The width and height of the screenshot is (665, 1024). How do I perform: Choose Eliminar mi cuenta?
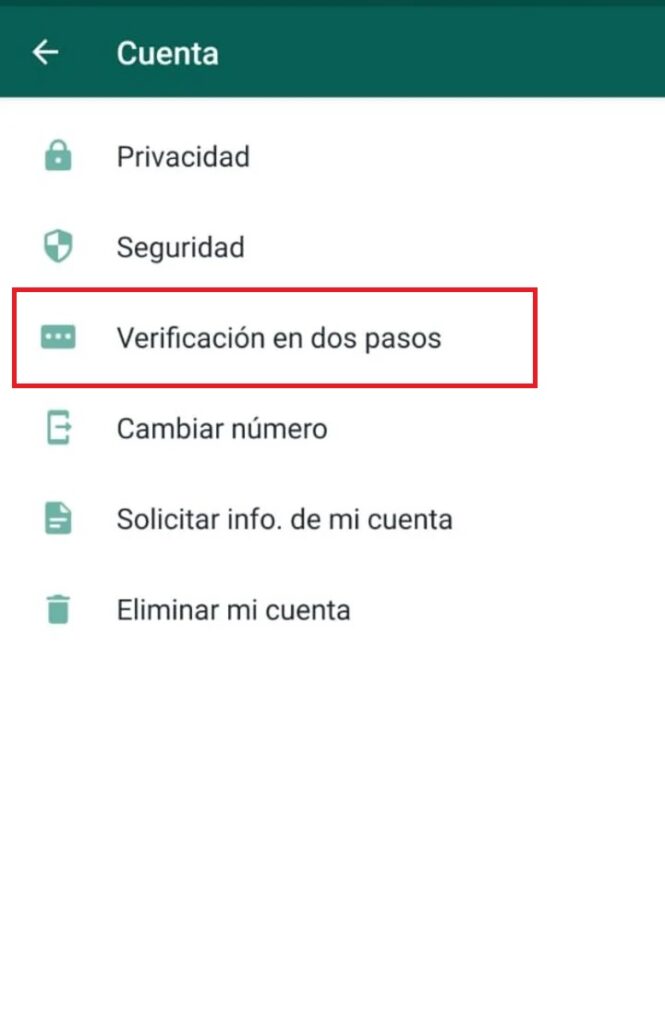233,610
